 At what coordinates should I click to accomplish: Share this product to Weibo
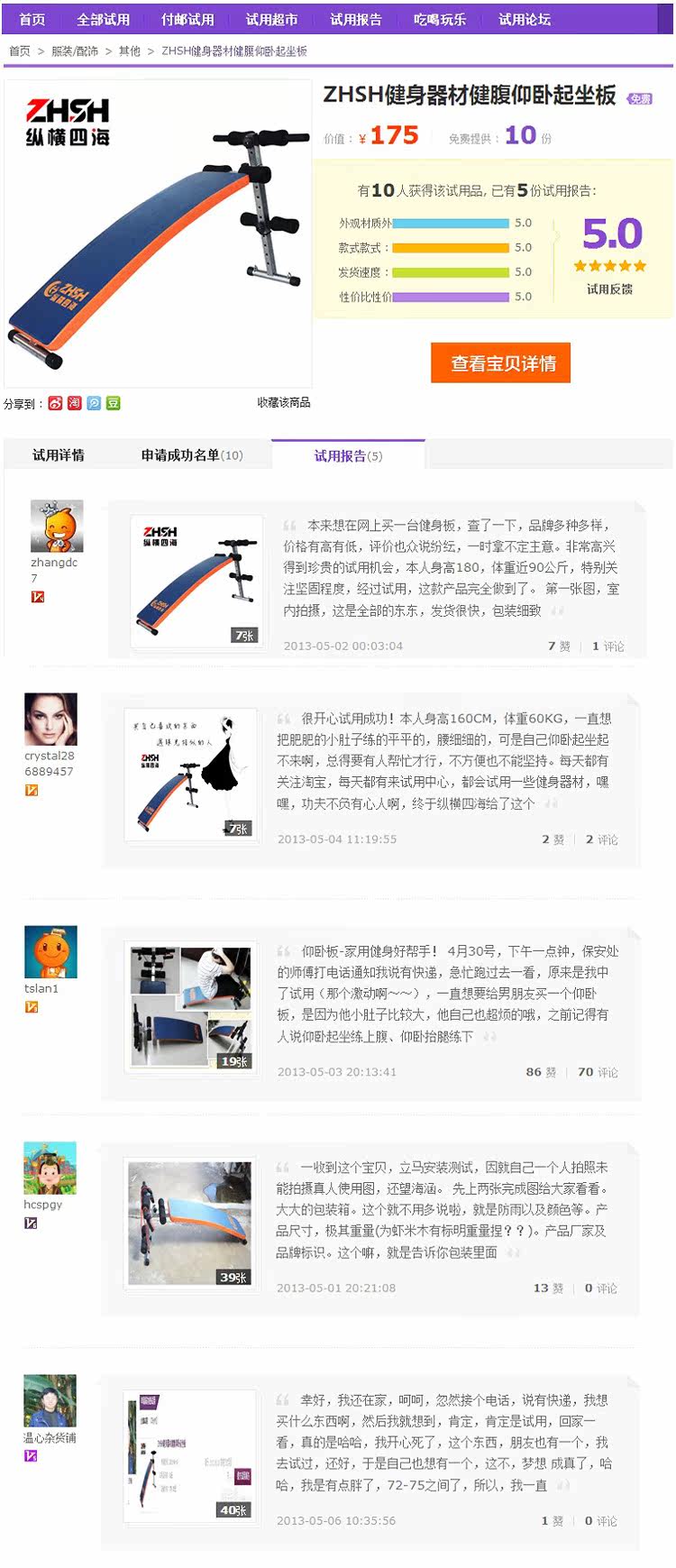(x=56, y=403)
